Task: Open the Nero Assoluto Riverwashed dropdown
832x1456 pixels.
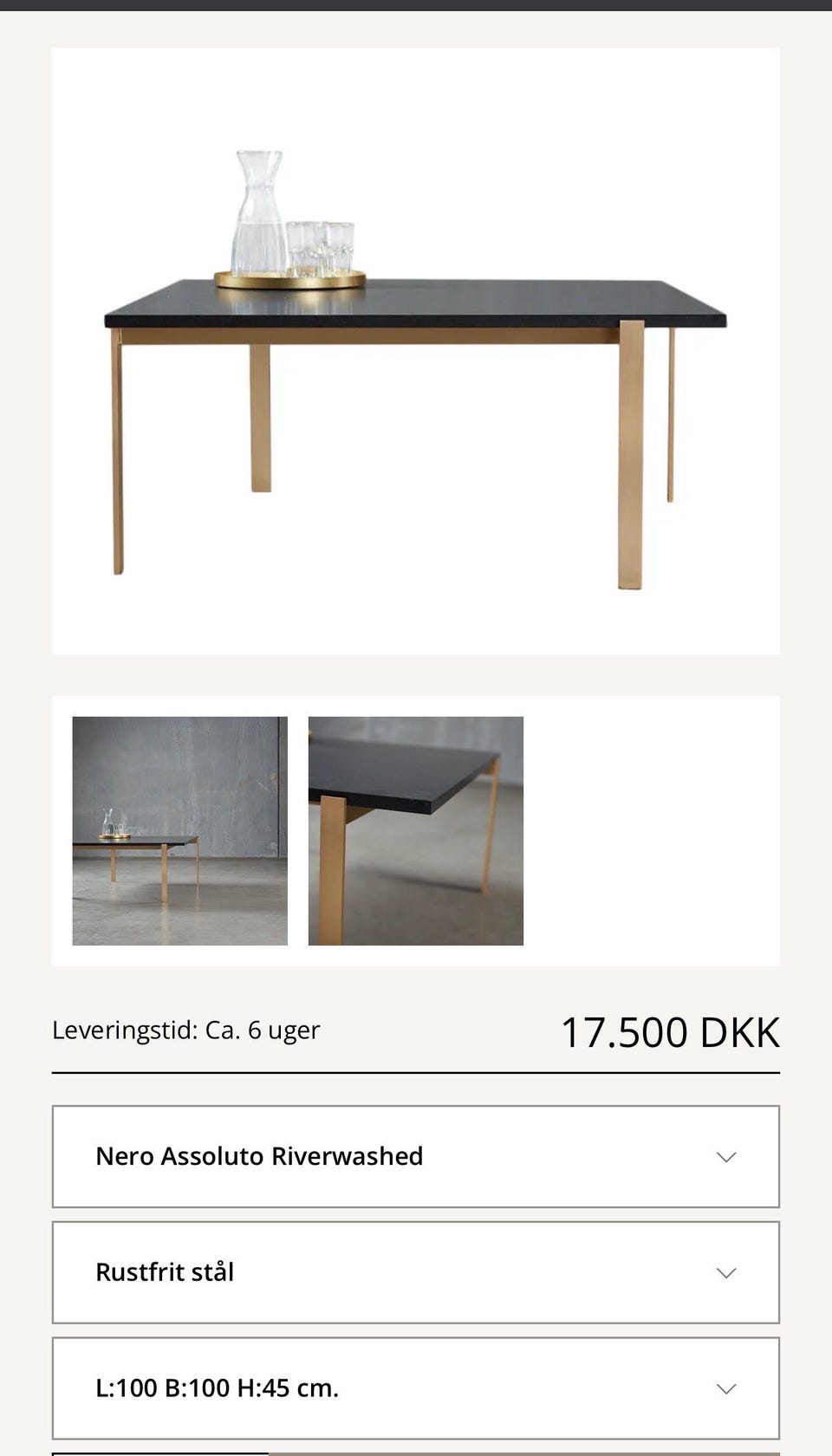Action: 416,1156
